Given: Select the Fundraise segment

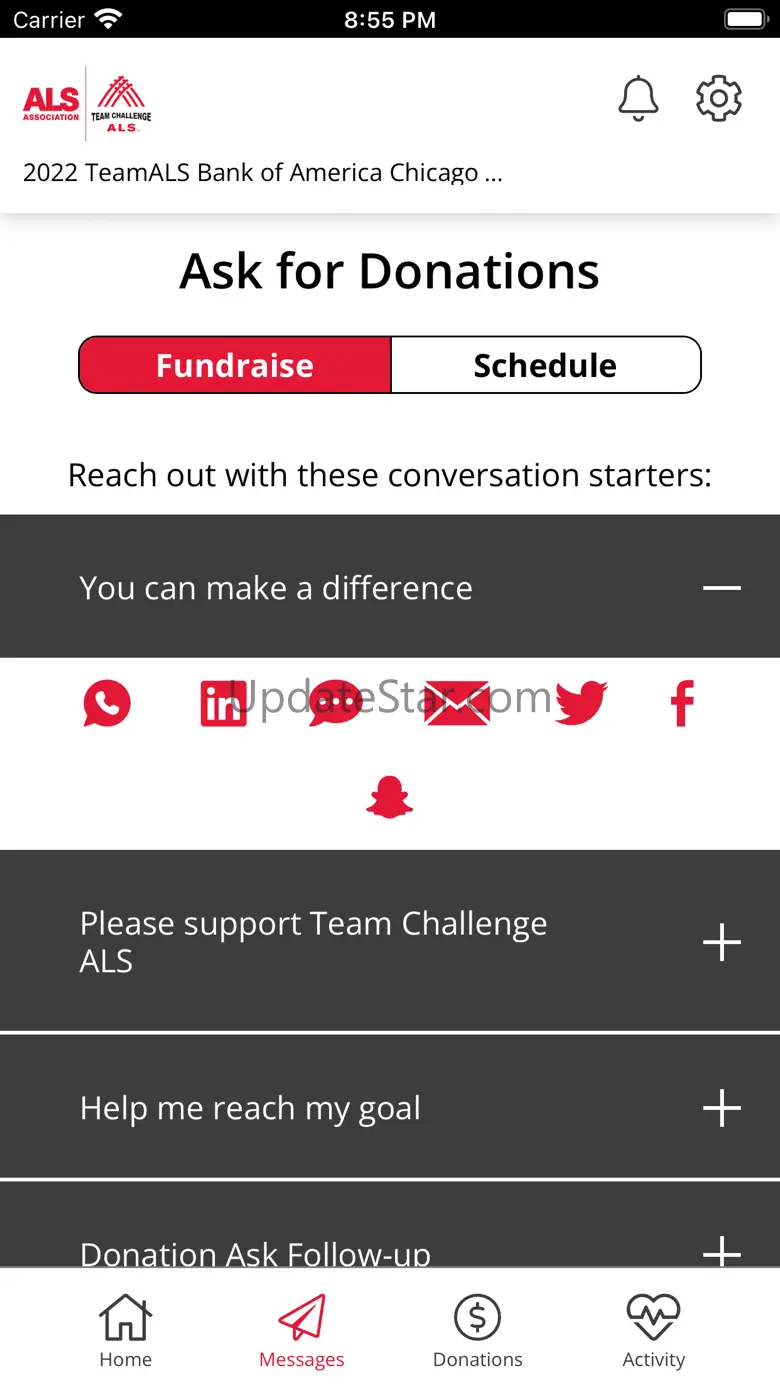Looking at the screenshot, I should click(235, 365).
